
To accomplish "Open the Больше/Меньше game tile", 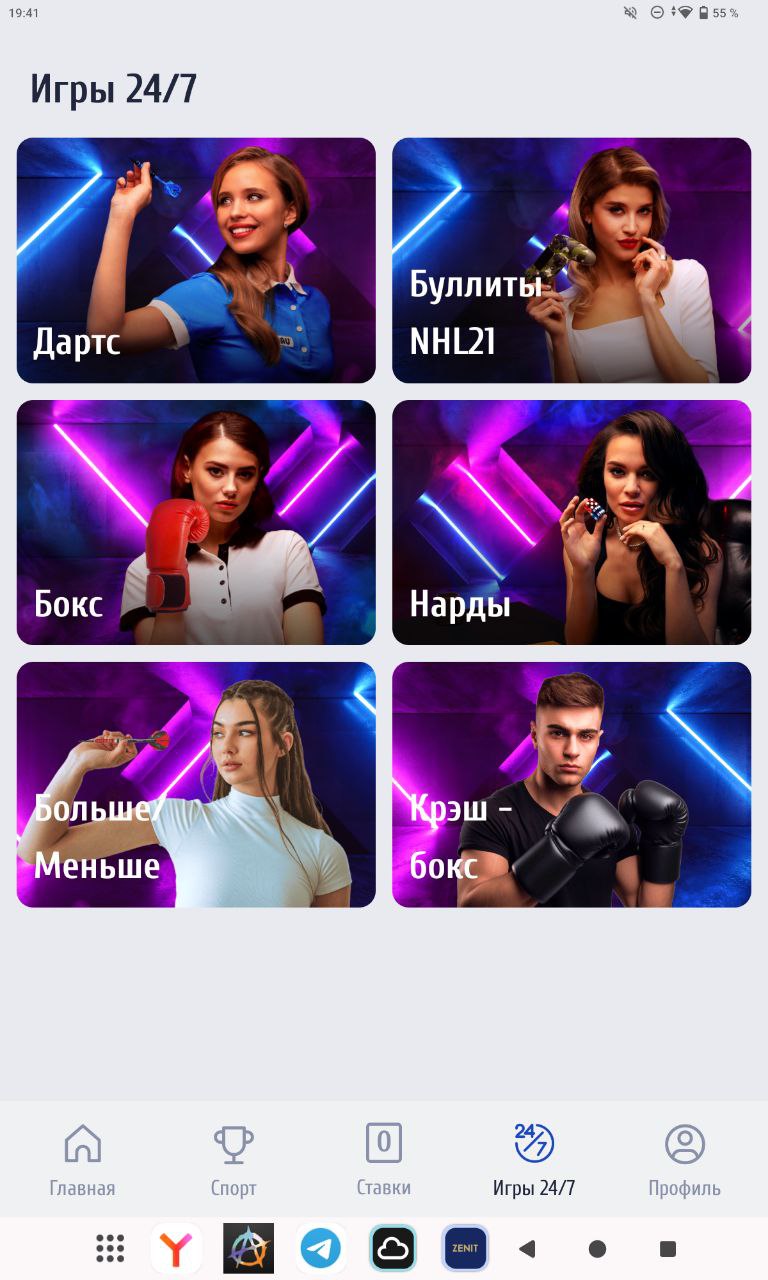I will coord(196,785).
